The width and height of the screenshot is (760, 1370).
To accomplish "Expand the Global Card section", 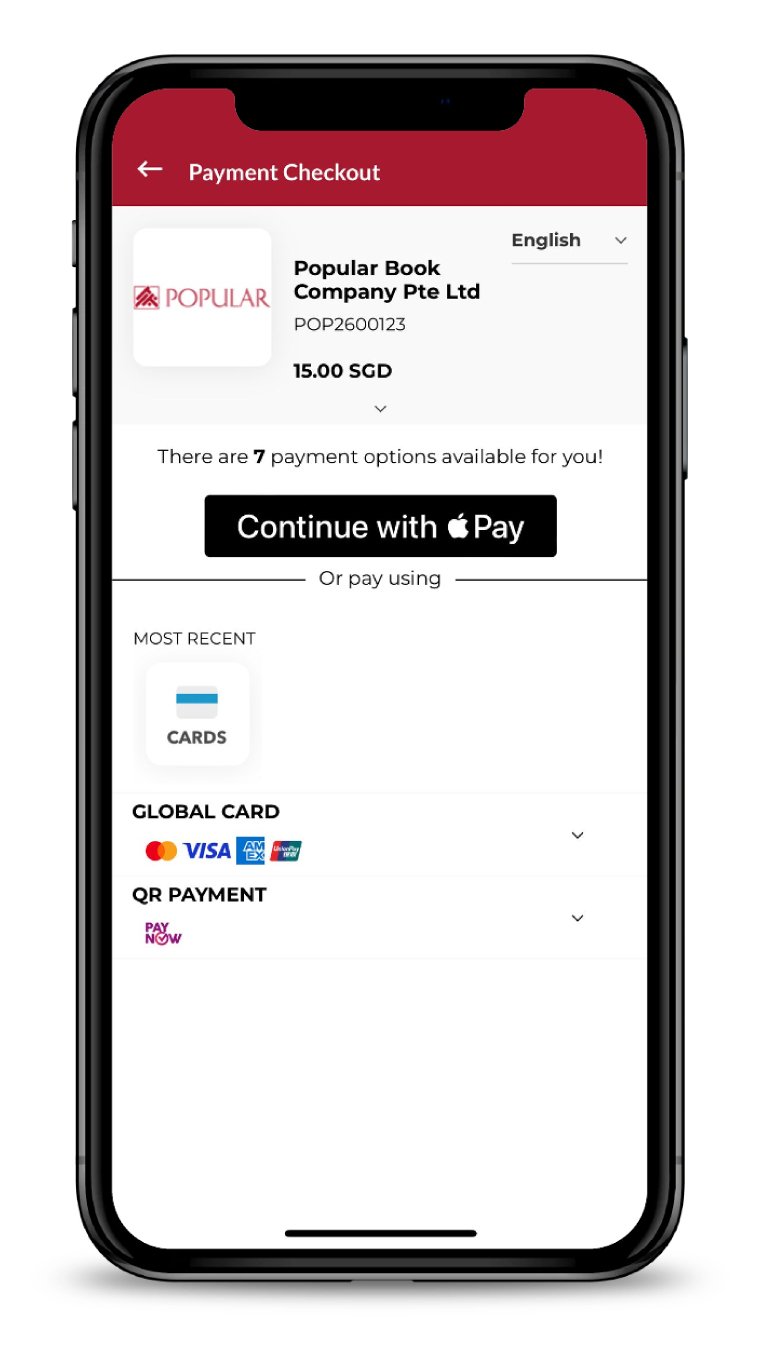I will 577,835.
